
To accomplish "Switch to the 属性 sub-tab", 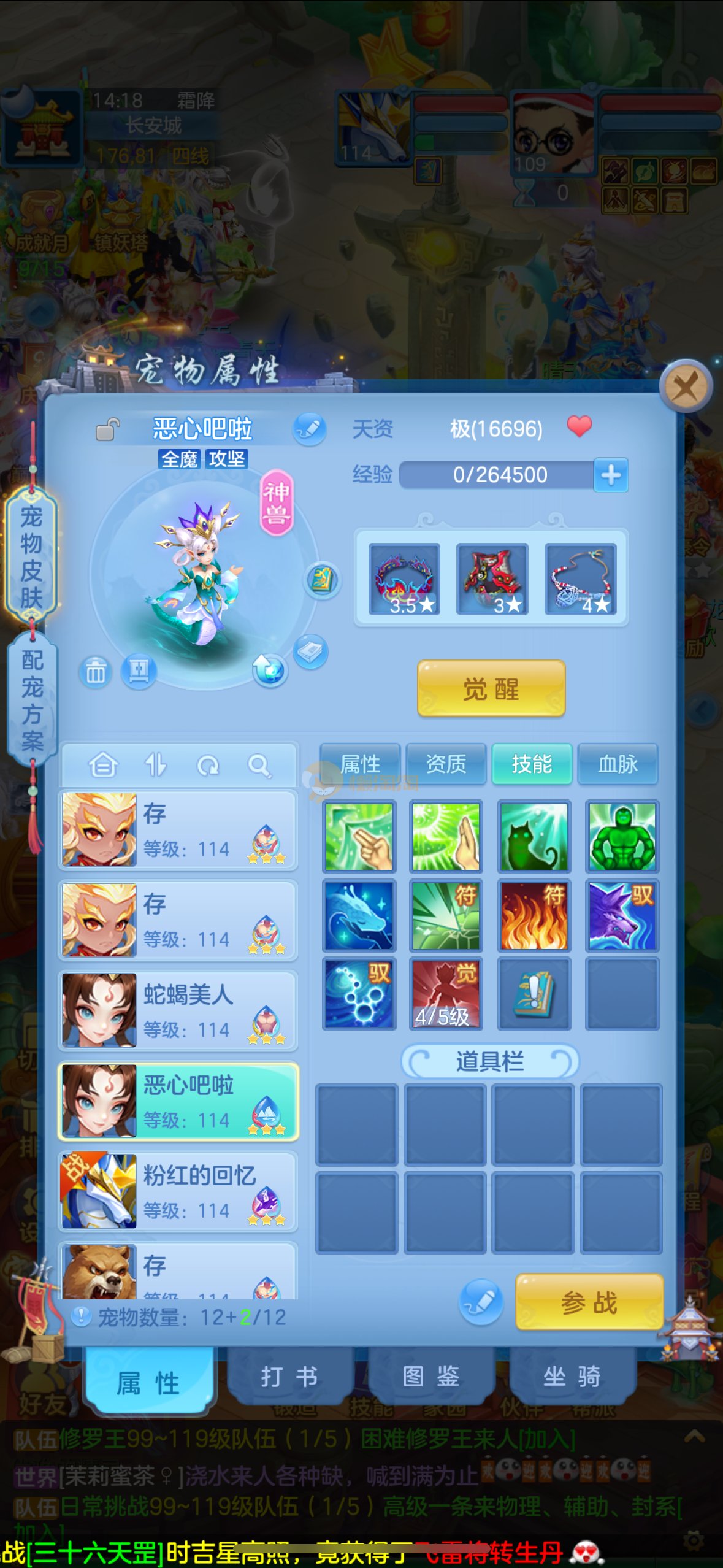I will click(x=361, y=764).
